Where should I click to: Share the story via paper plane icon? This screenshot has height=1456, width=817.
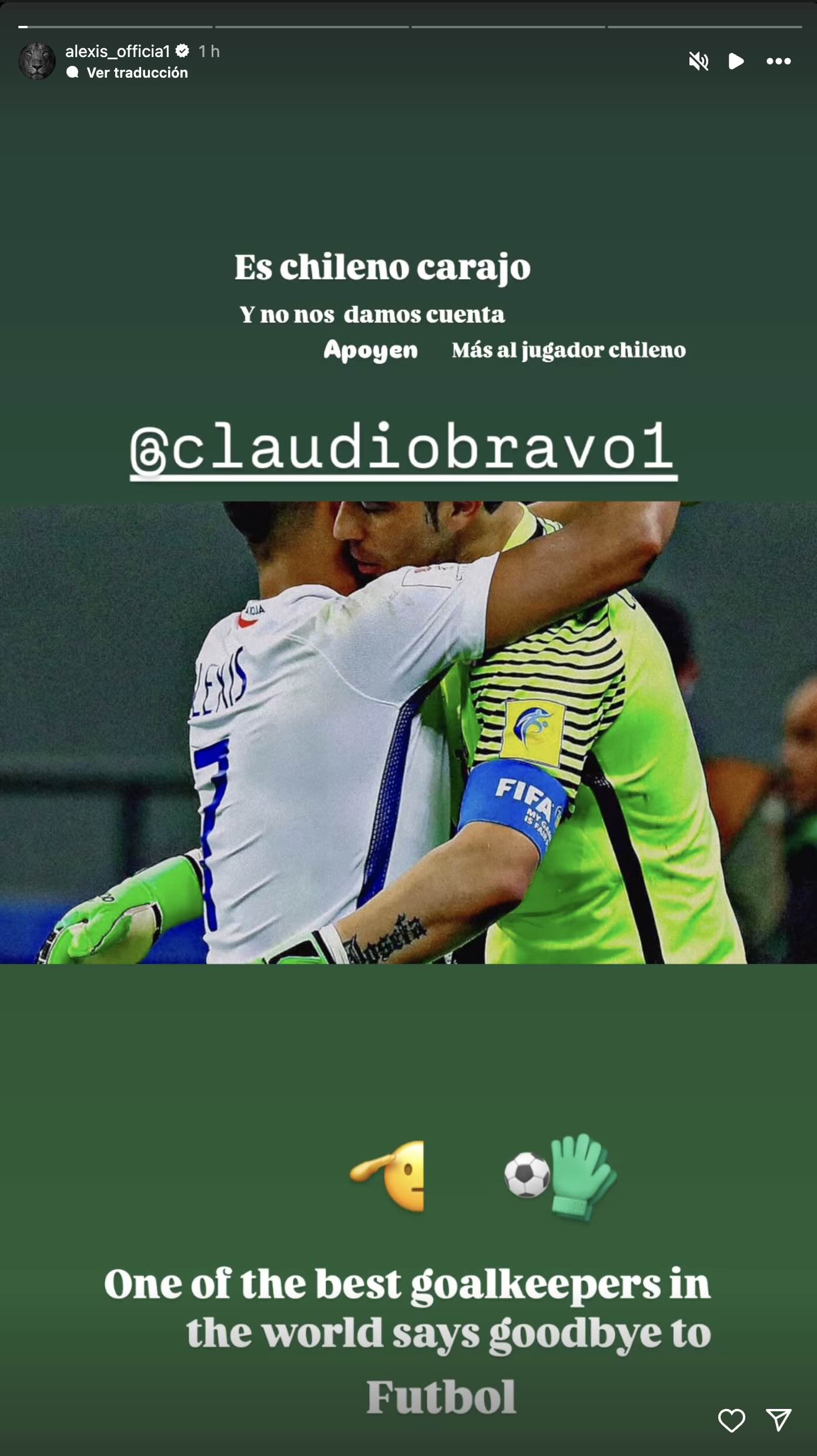click(x=779, y=1420)
